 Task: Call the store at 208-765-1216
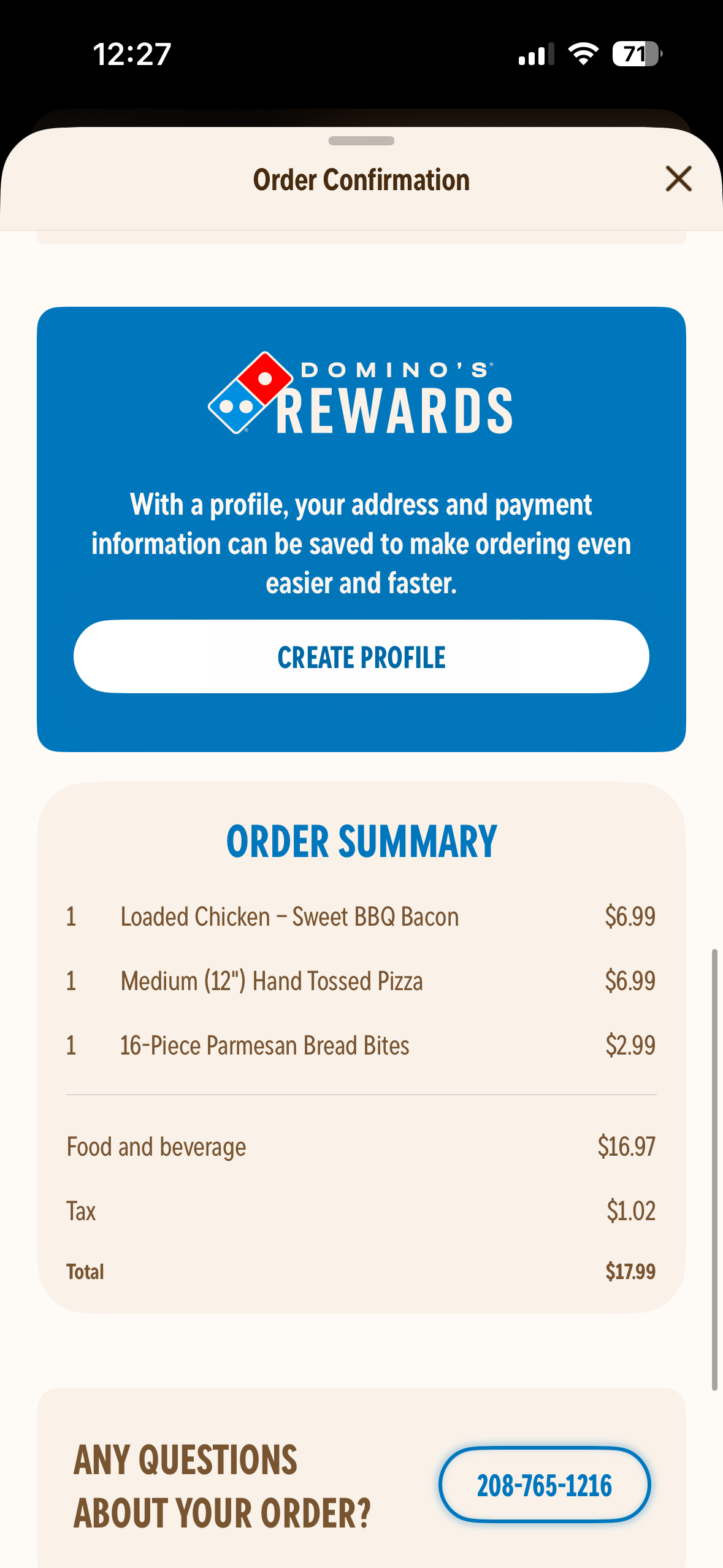coord(545,1485)
